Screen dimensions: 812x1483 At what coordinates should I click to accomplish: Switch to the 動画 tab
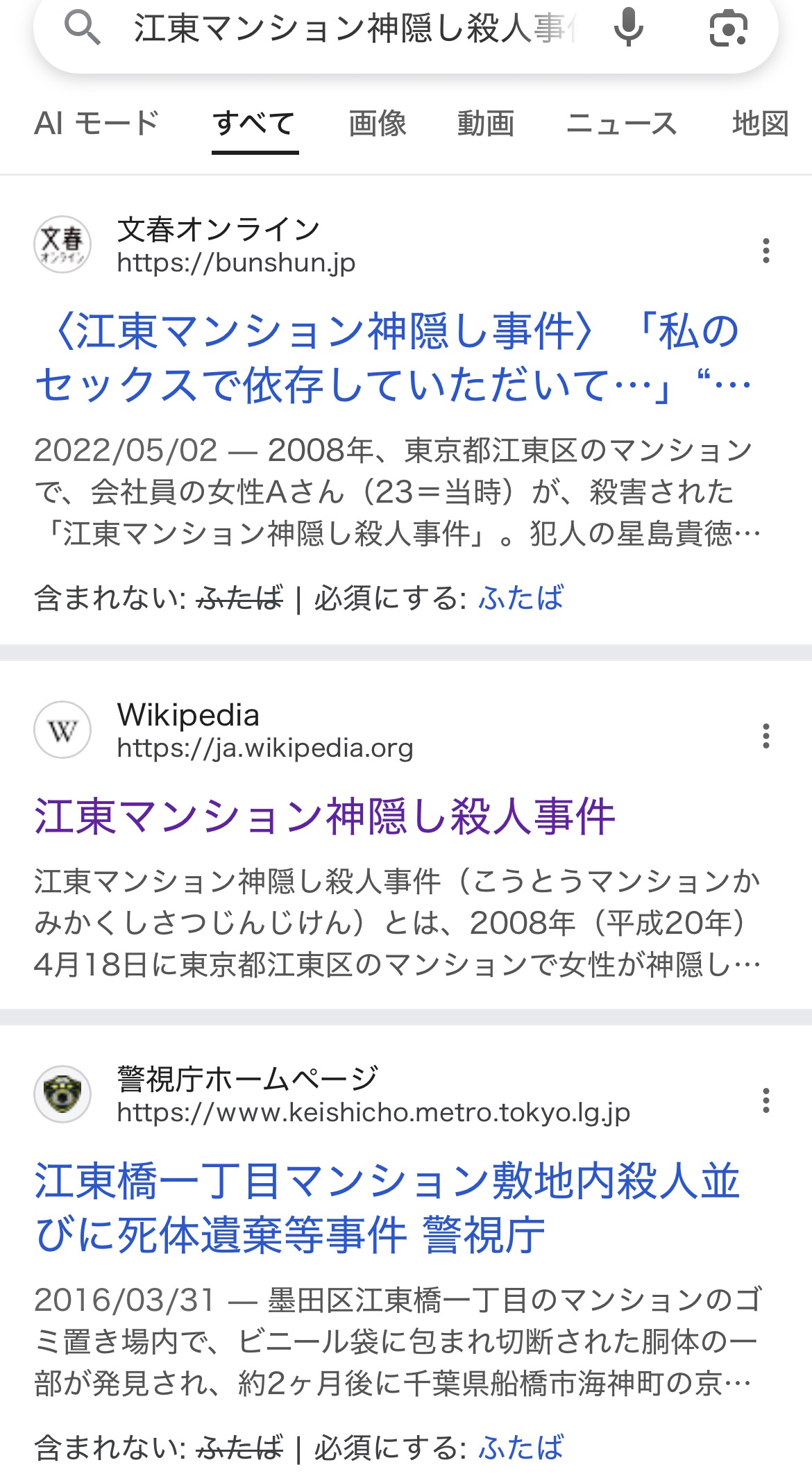[486, 124]
